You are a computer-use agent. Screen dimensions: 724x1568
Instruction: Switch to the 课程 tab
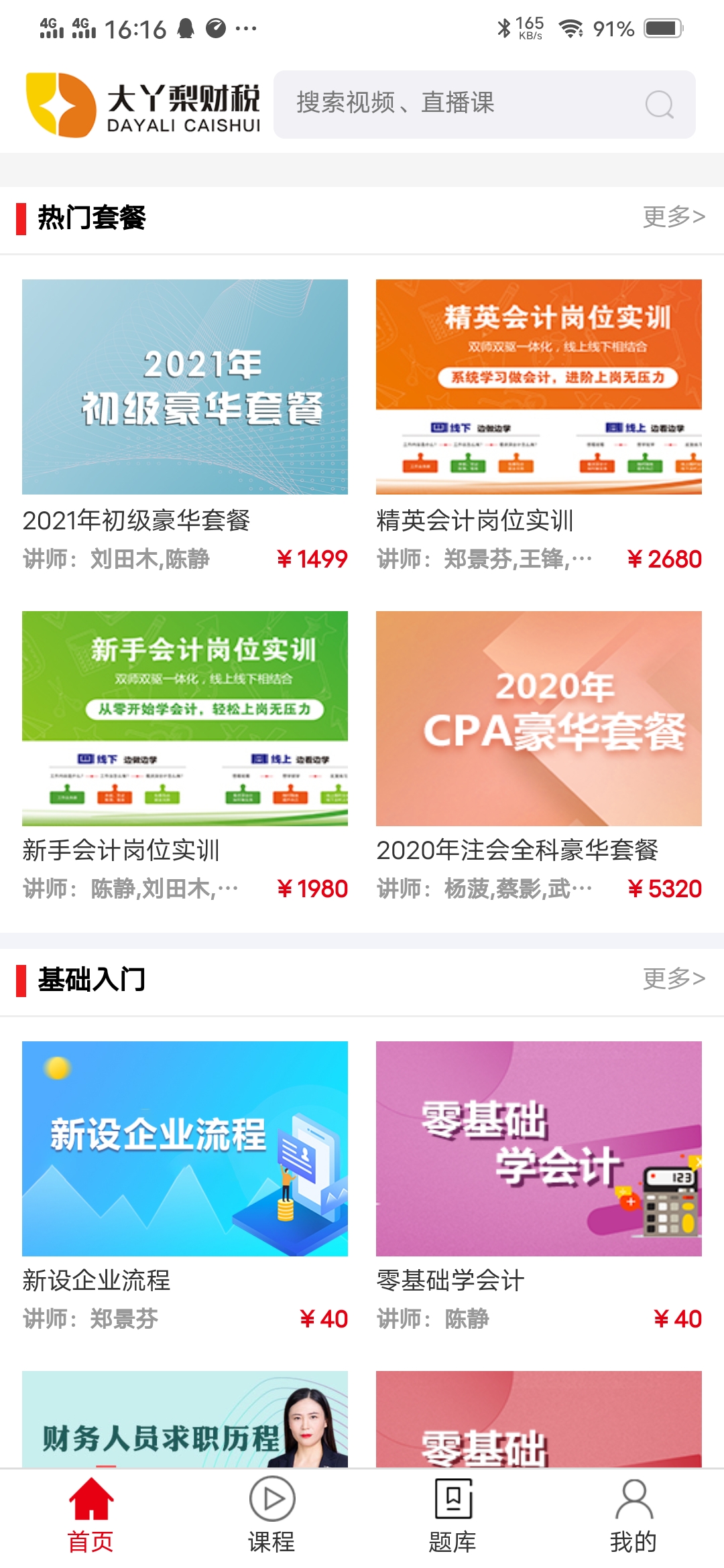(x=271, y=1516)
